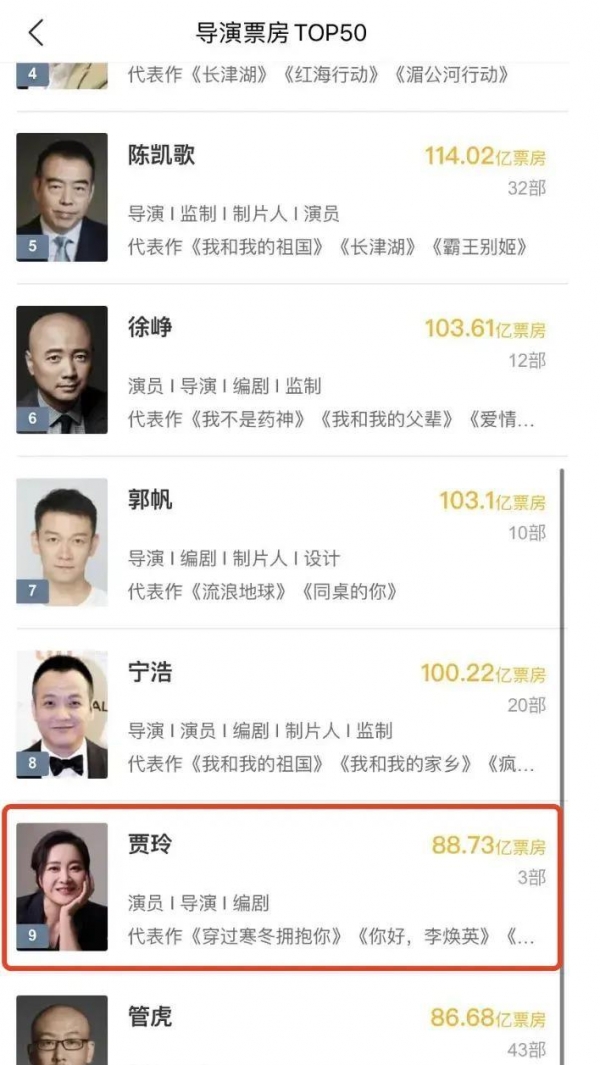Go back from the director box office list
The image size is (600, 1065).
click(36, 33)
